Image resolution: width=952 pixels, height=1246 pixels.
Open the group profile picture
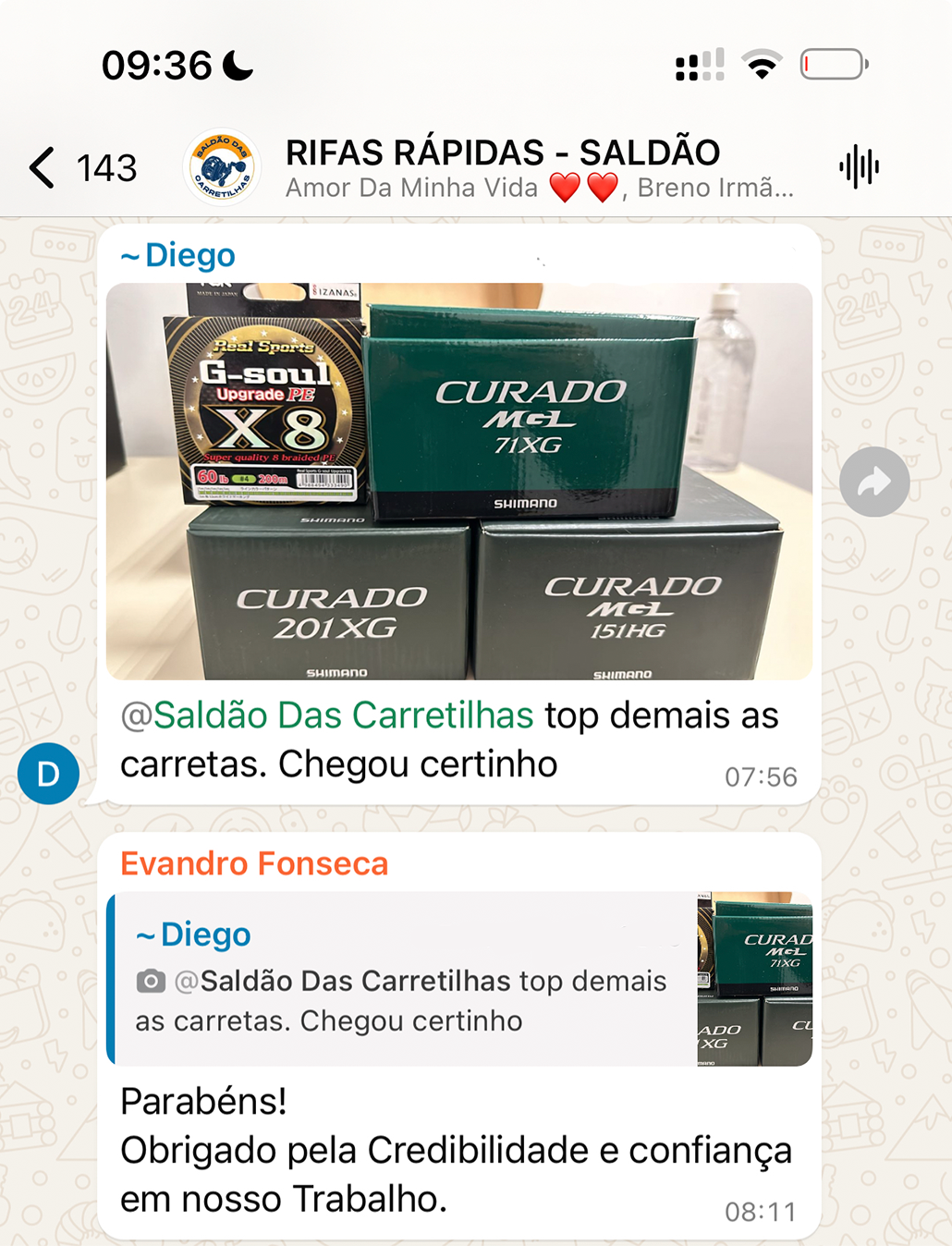point(222,167)
